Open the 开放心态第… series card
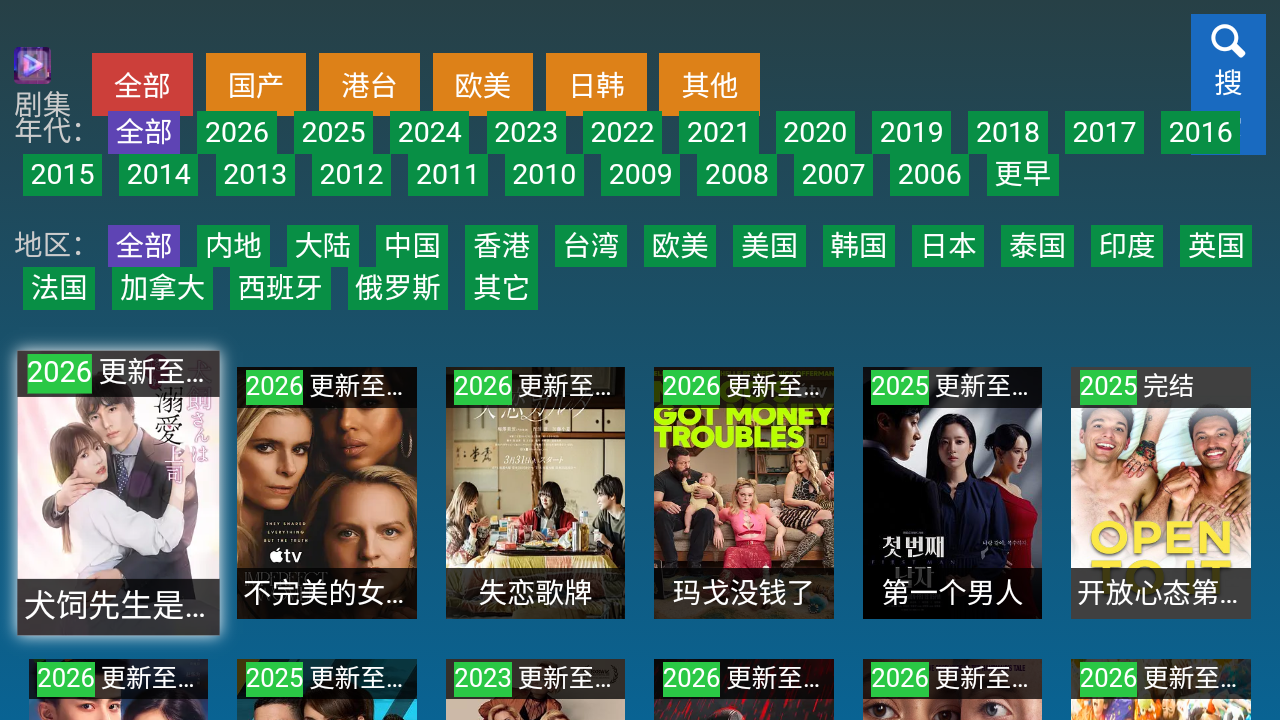The image size is (1280, 720). (x=1161, y=493)
